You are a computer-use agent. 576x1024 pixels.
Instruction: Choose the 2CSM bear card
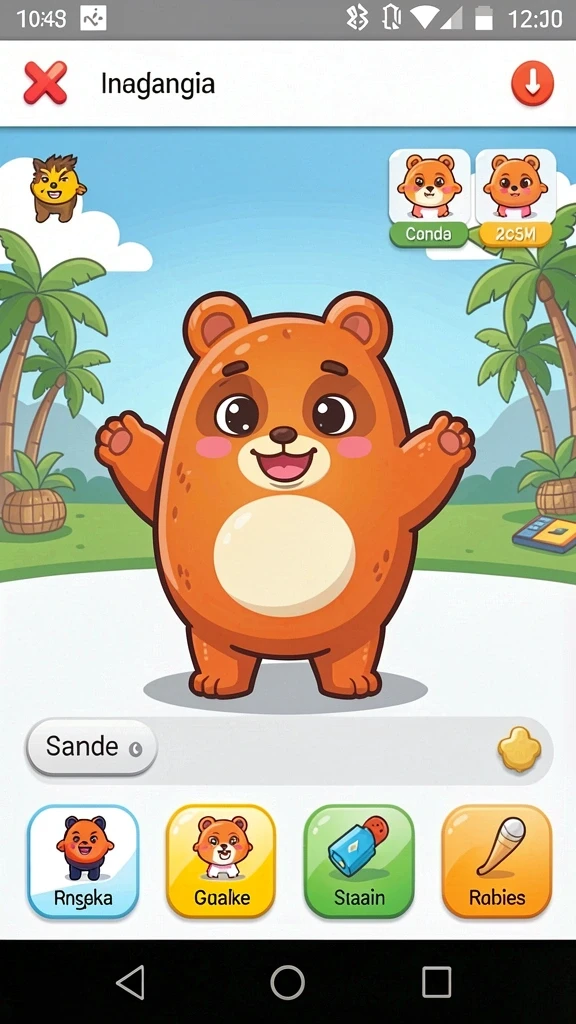click(515, 198)
